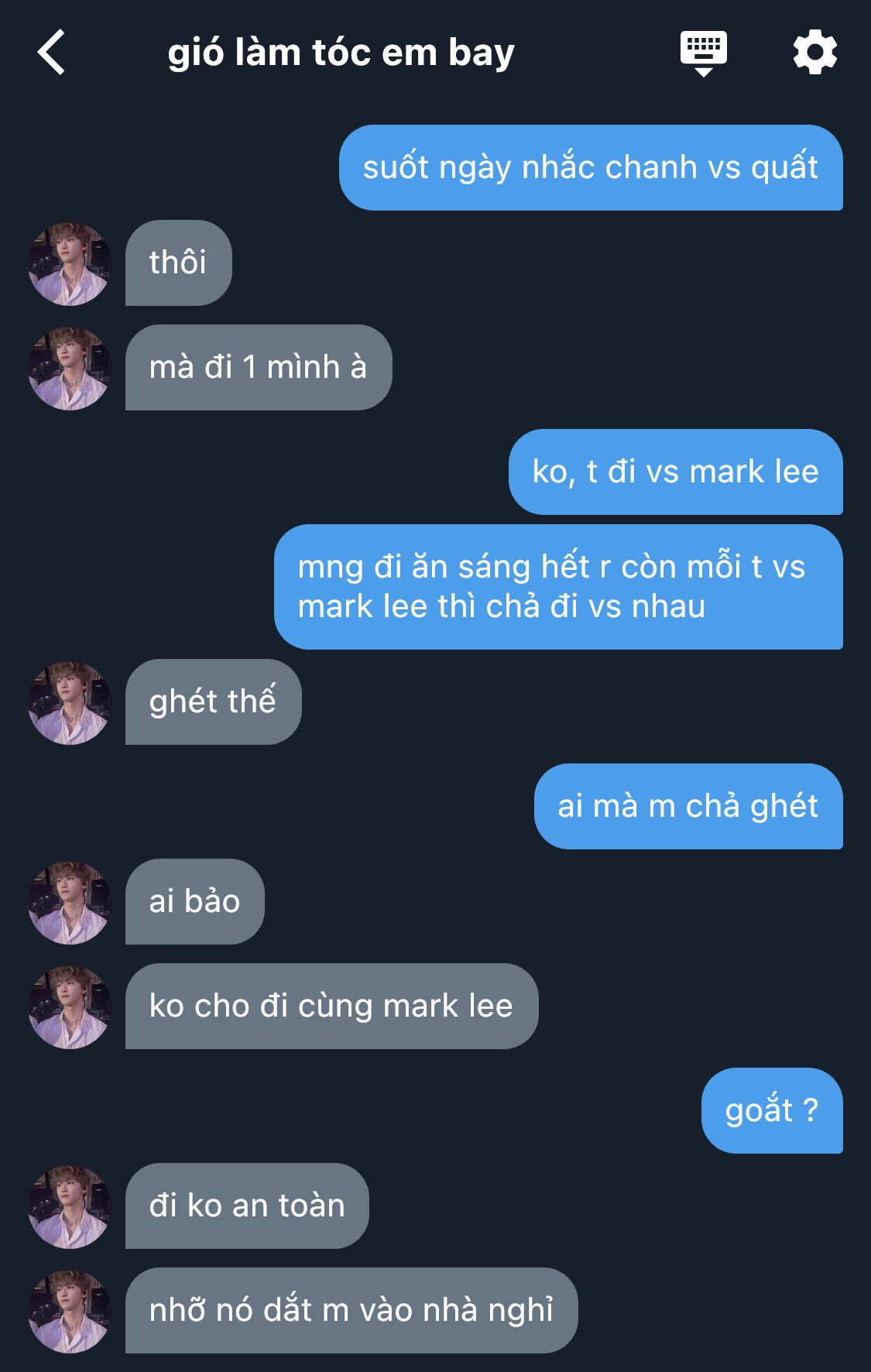871x1372 pixels.
Task: Open the keyboard toggle icon
Action: tap(703, 53)
